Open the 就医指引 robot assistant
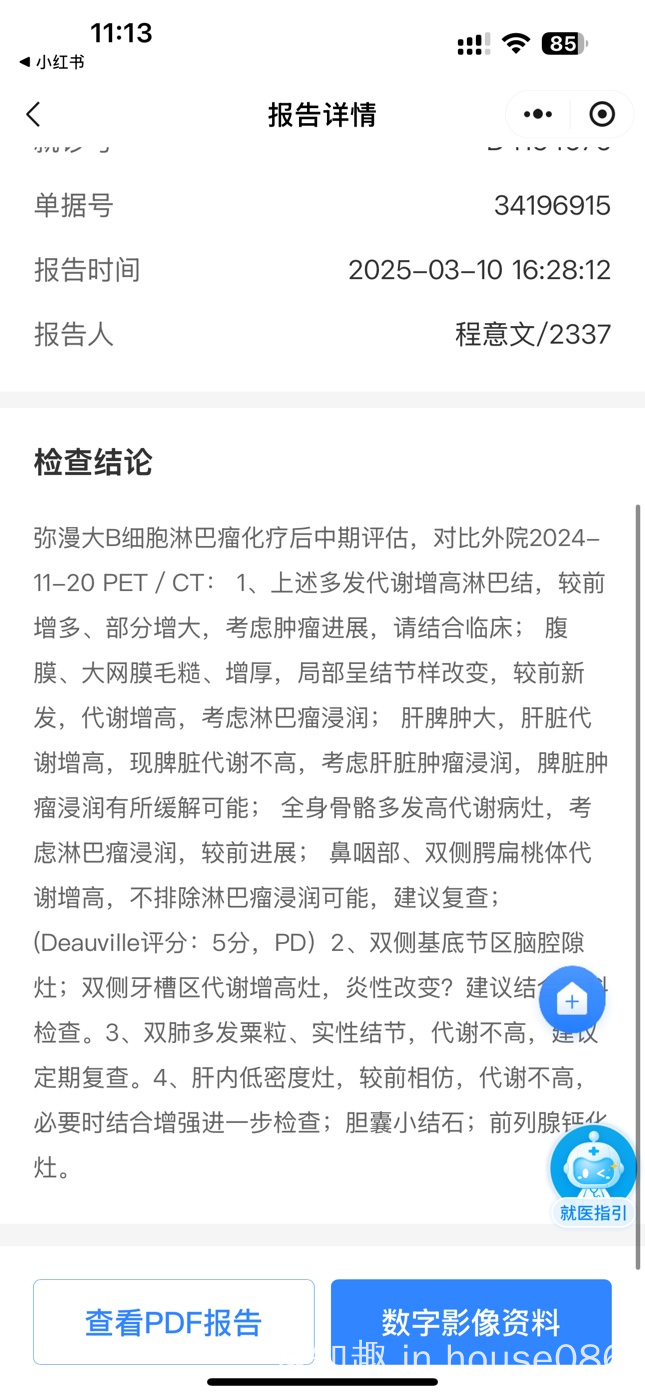The width and height of the screenshot is (645, 1398). tap(593, 1175)
